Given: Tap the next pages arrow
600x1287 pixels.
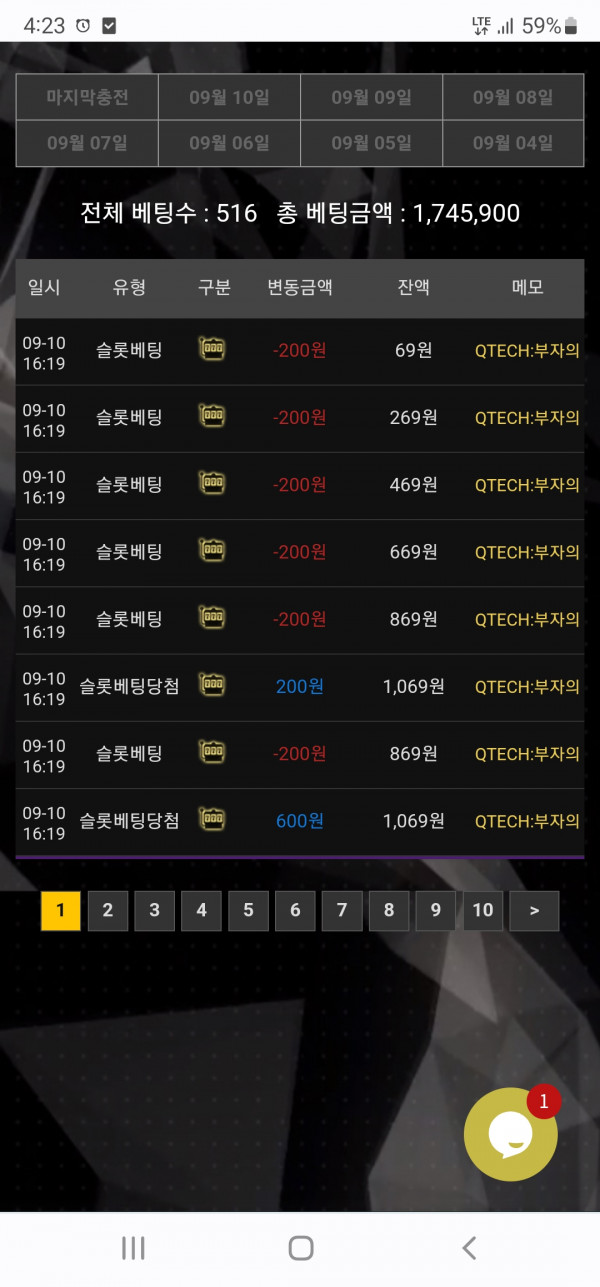Looking at the screenshot, I should click(534, 910).
